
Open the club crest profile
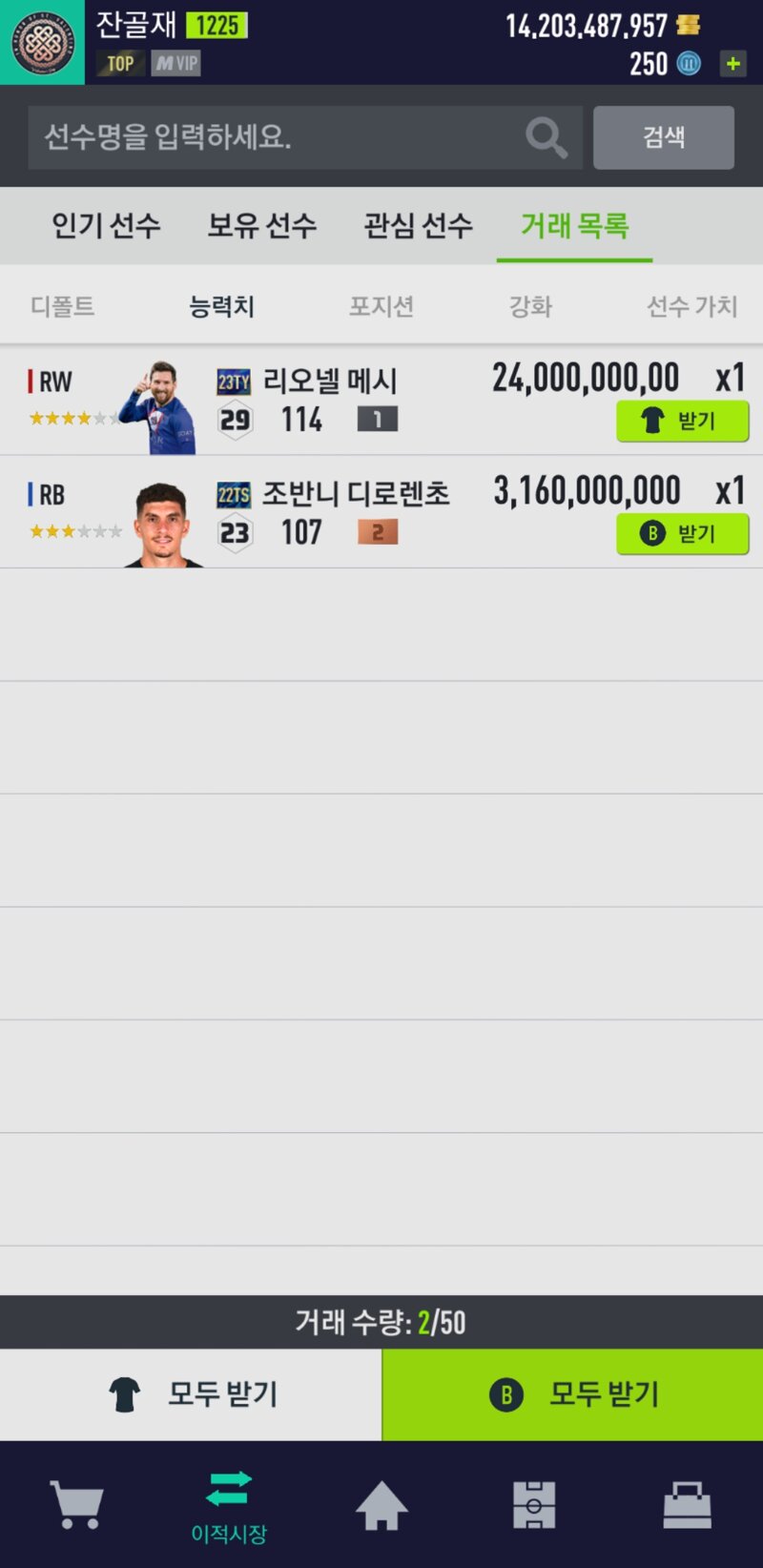click(42, 42)
